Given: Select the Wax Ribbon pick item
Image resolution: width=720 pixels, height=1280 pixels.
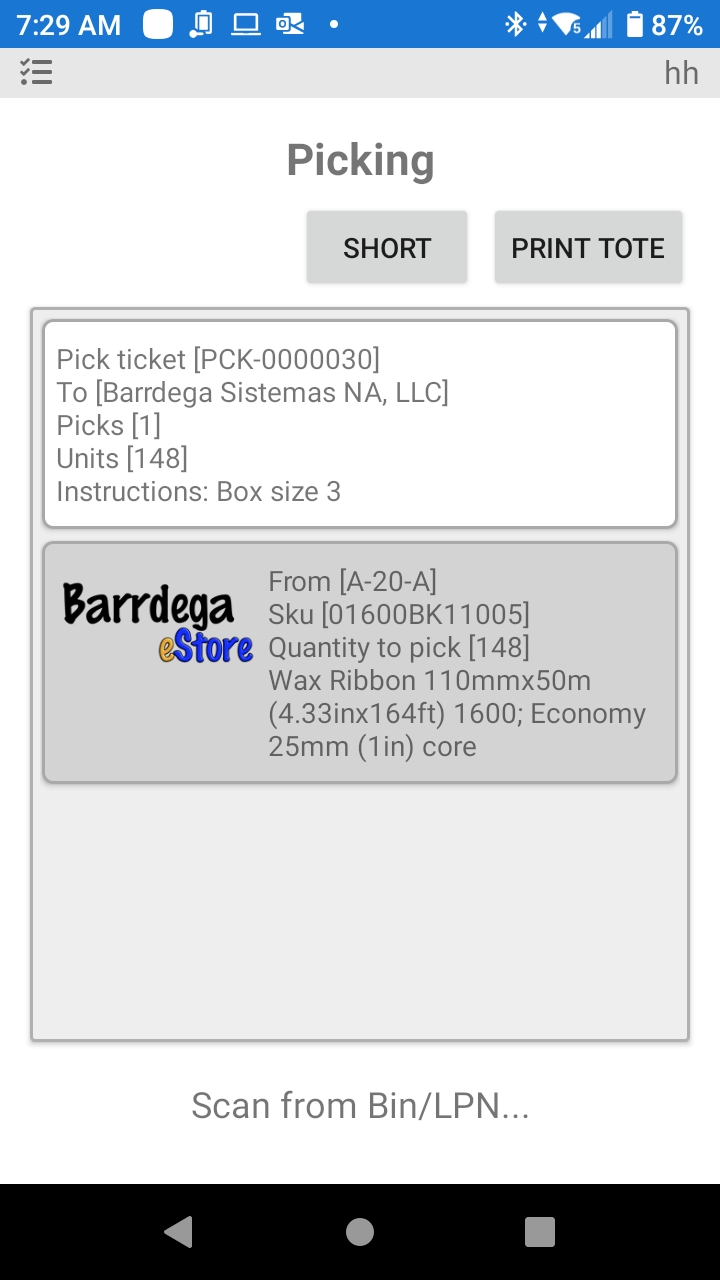Looking at the screenshot, I should tap(360, 662).
